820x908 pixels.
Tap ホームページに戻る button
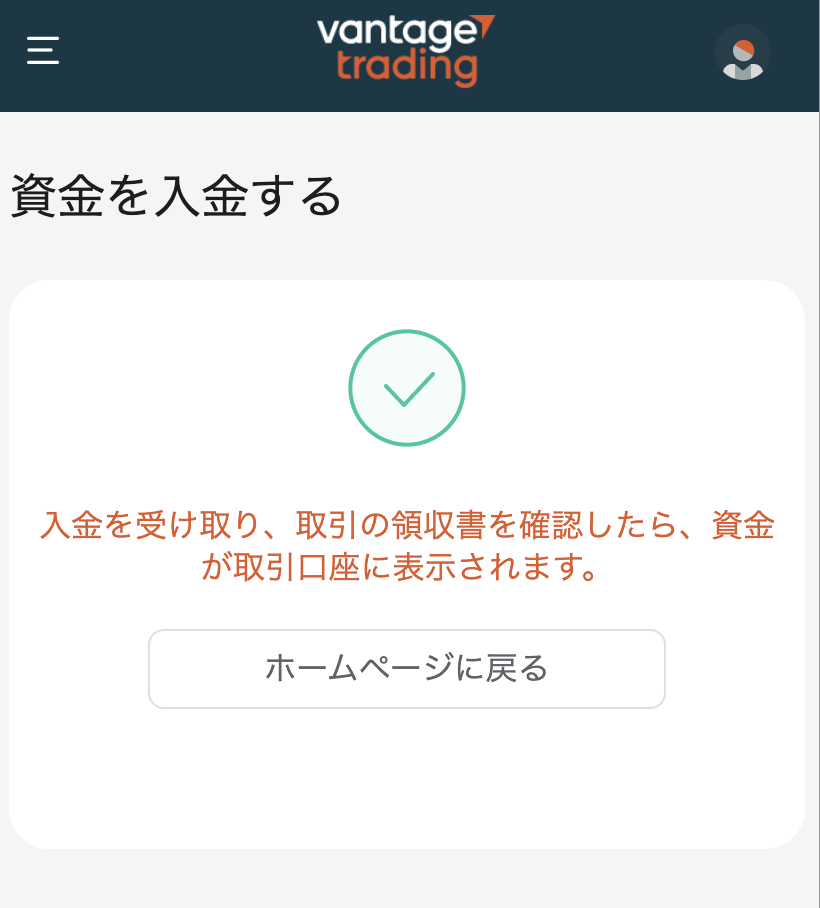(x=406, y=668)
